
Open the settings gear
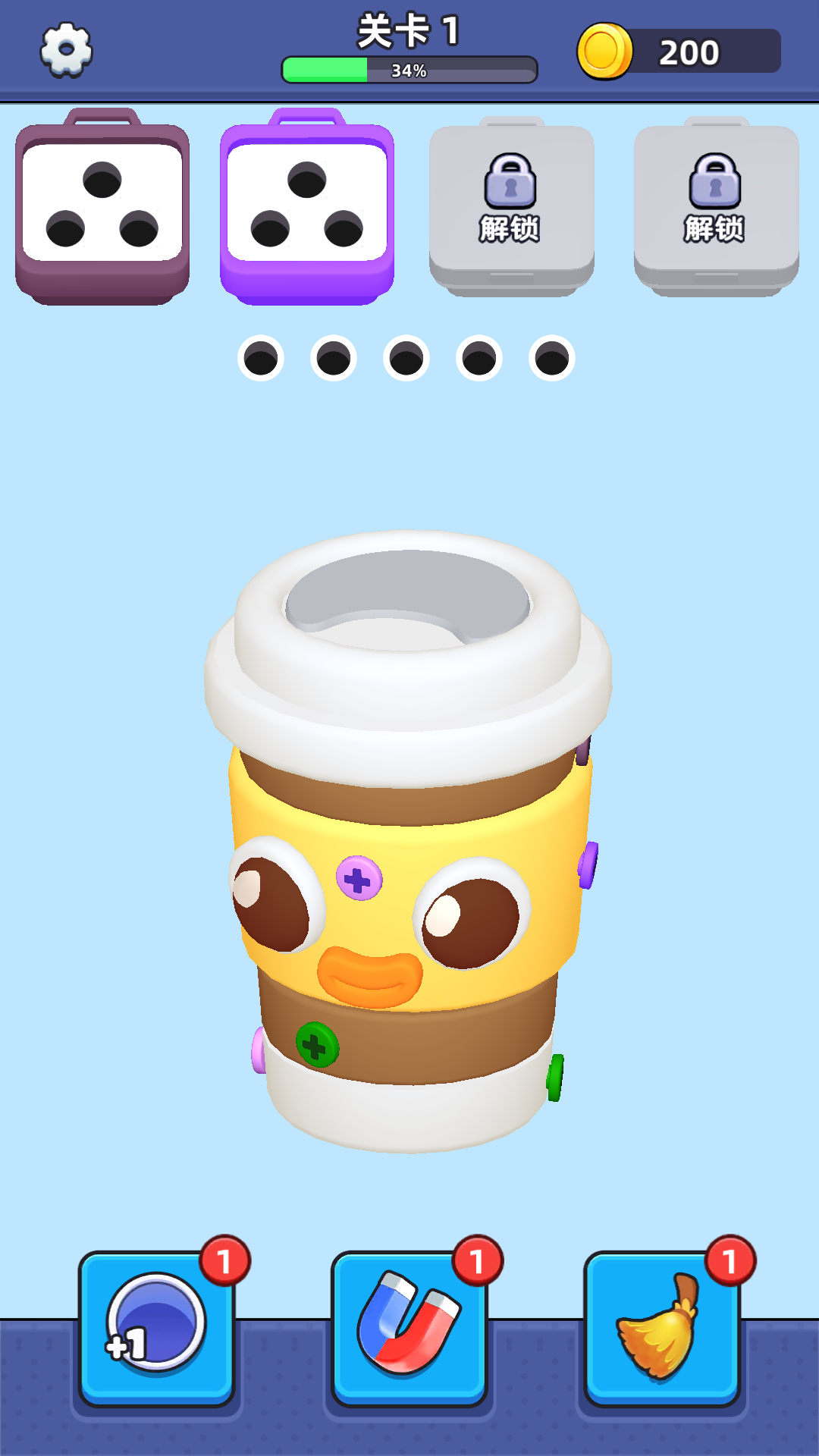66,50
